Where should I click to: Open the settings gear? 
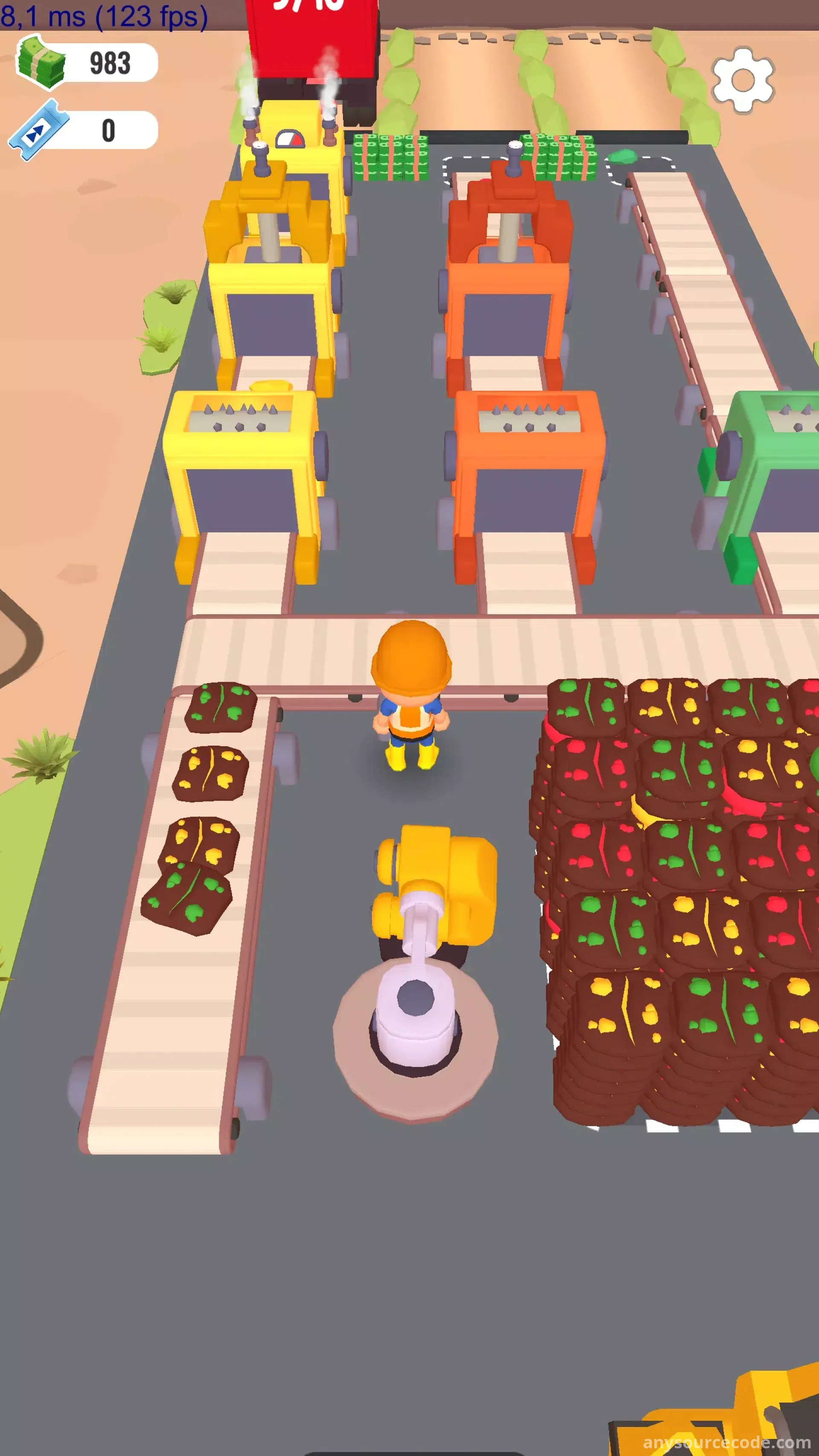click(x=742, y=80)
